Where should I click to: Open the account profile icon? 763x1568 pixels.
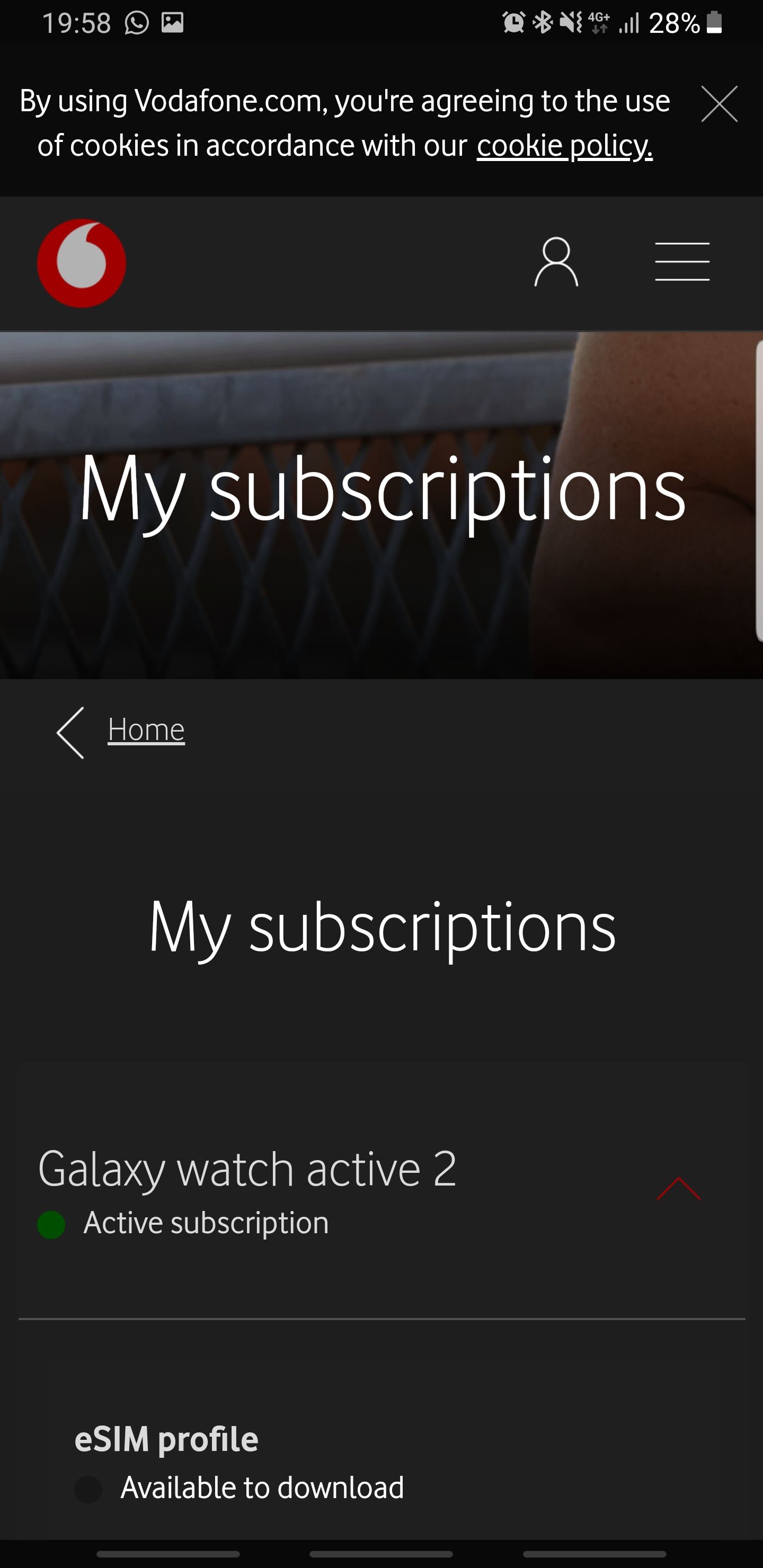[555, 262]
